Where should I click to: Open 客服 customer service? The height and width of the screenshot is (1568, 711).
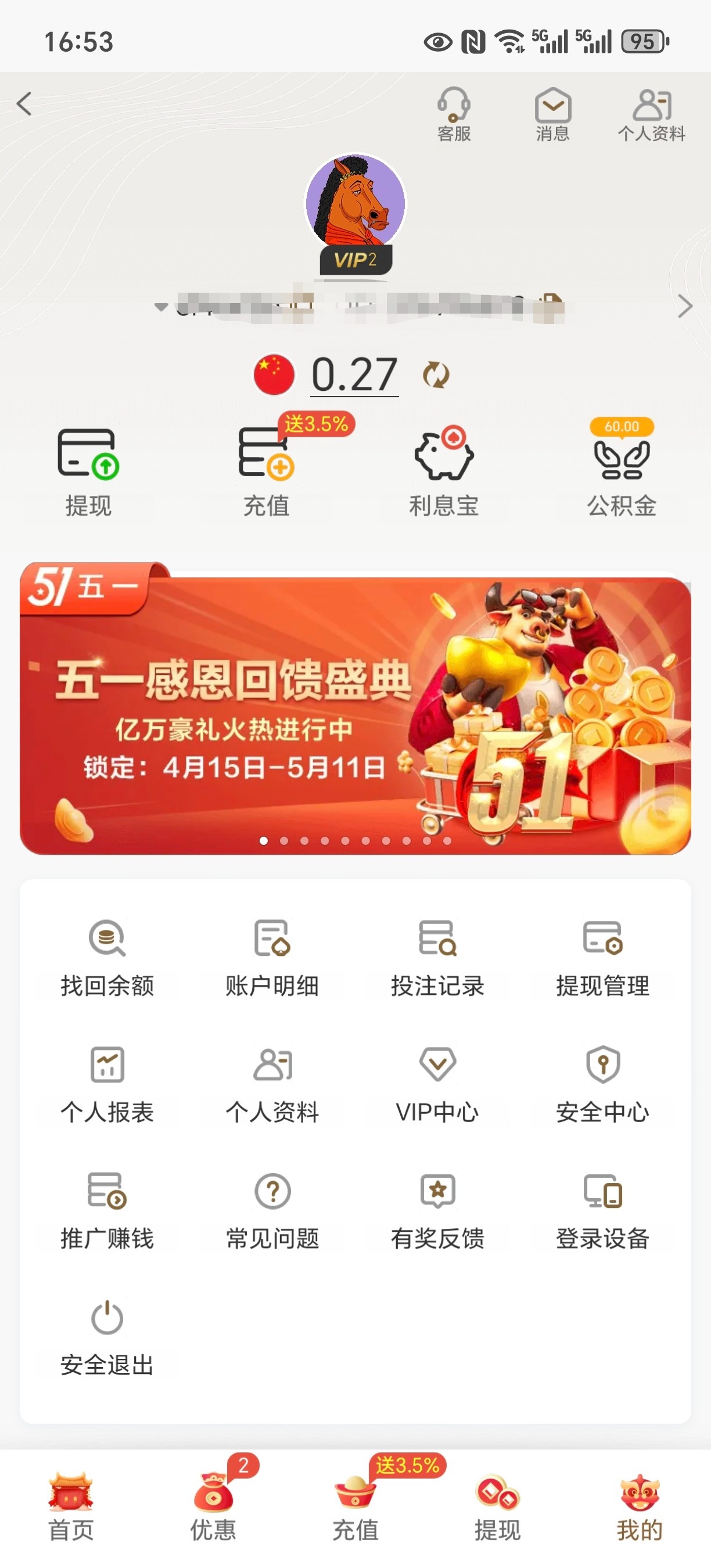click(x=454, y=114)
